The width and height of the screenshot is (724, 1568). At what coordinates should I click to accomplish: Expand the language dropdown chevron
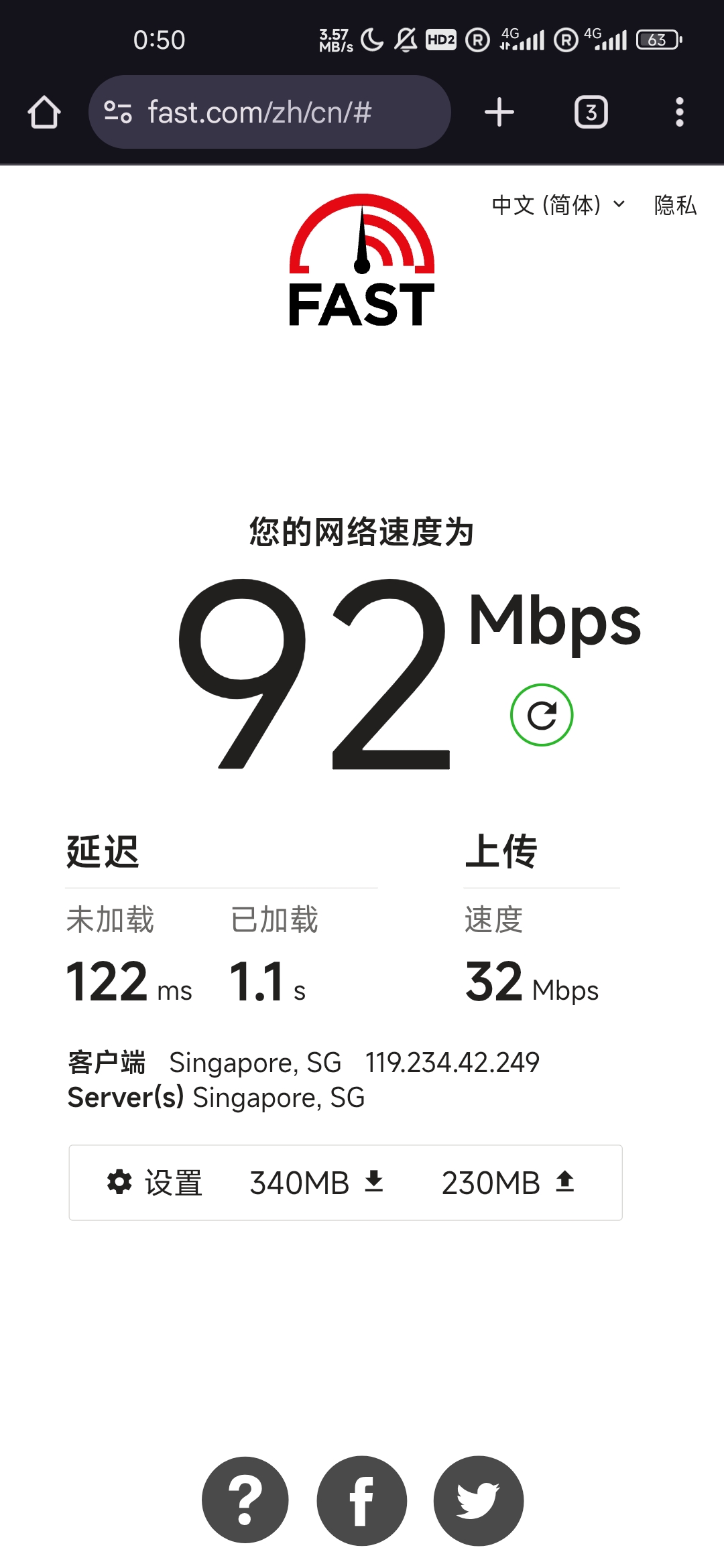(617, 206)
